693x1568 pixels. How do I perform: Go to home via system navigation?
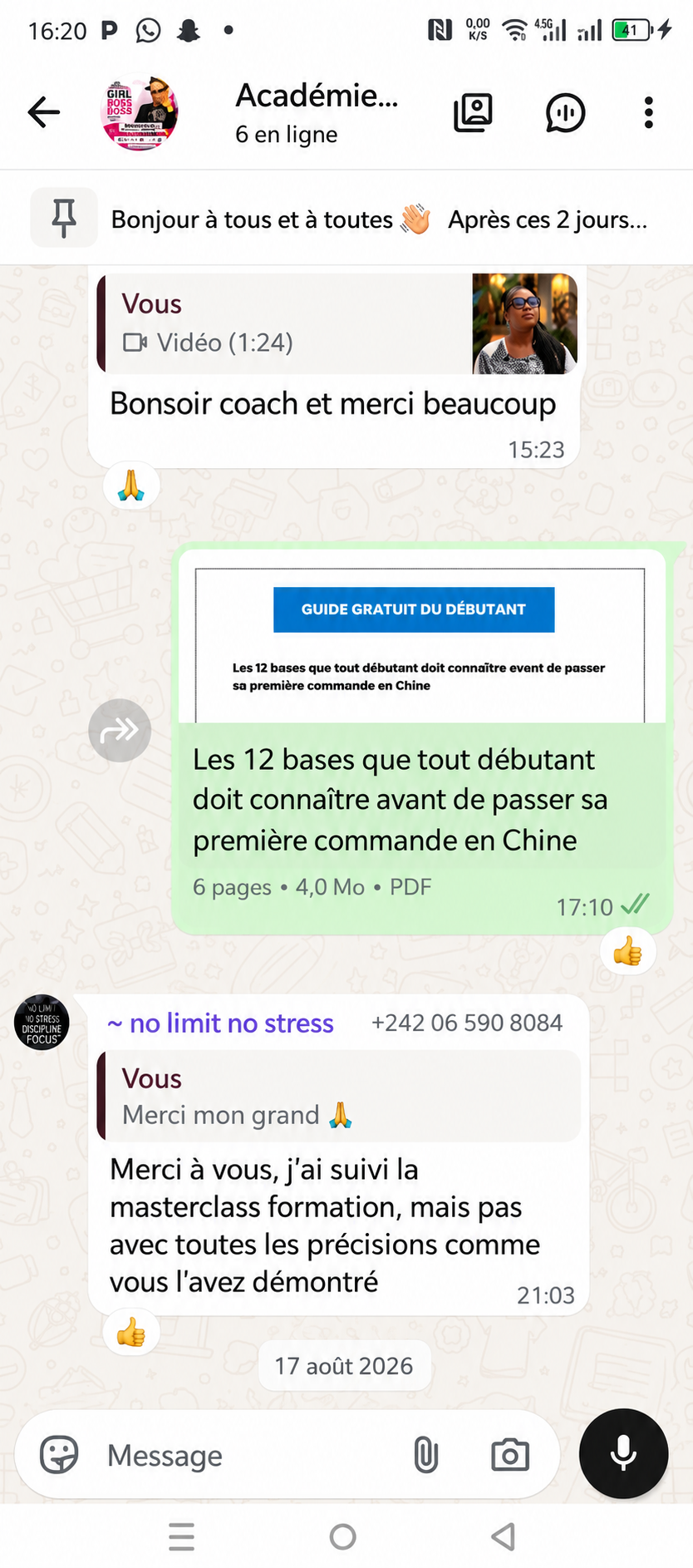(342, 1536)
